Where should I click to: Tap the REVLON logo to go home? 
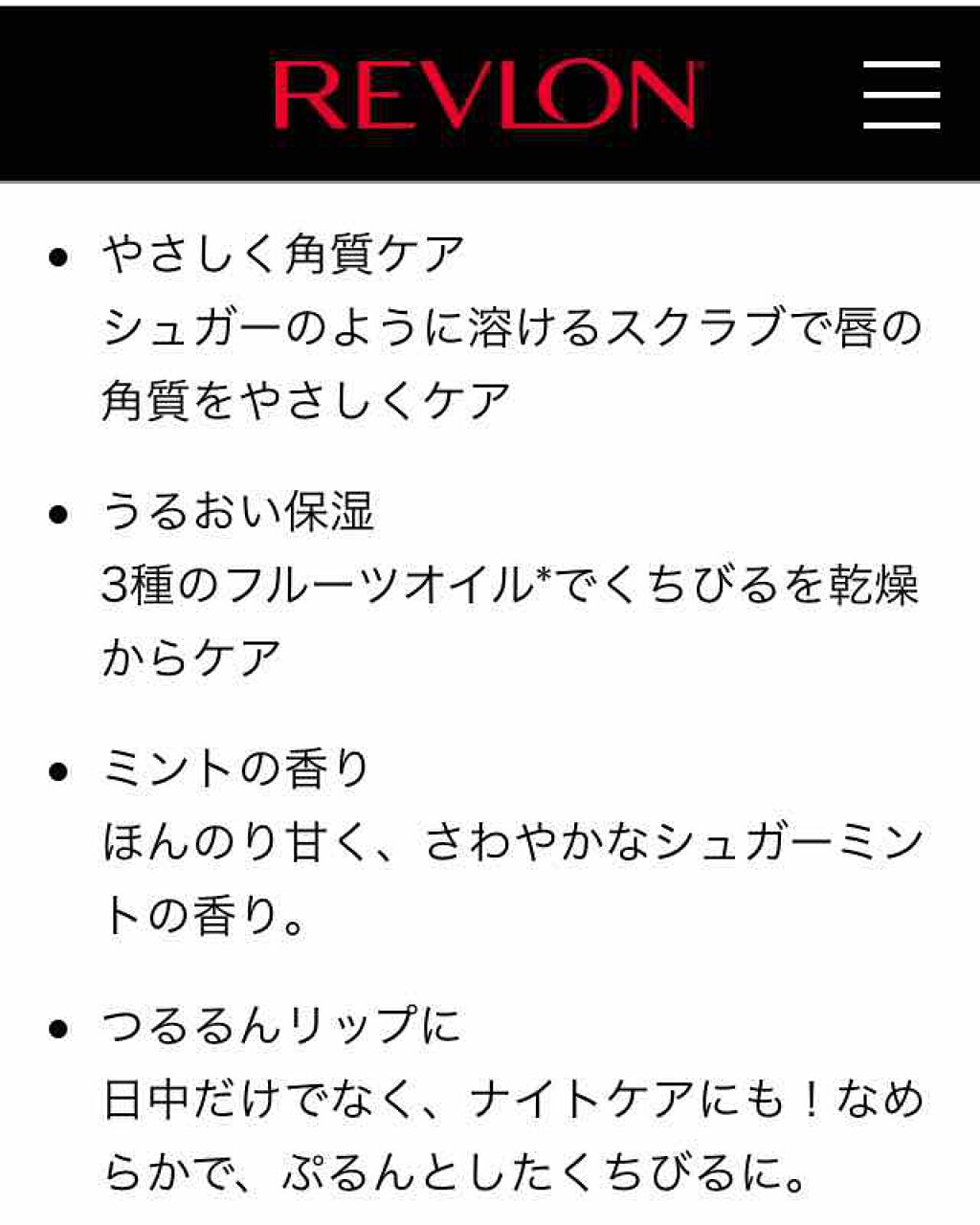[488, 95]
